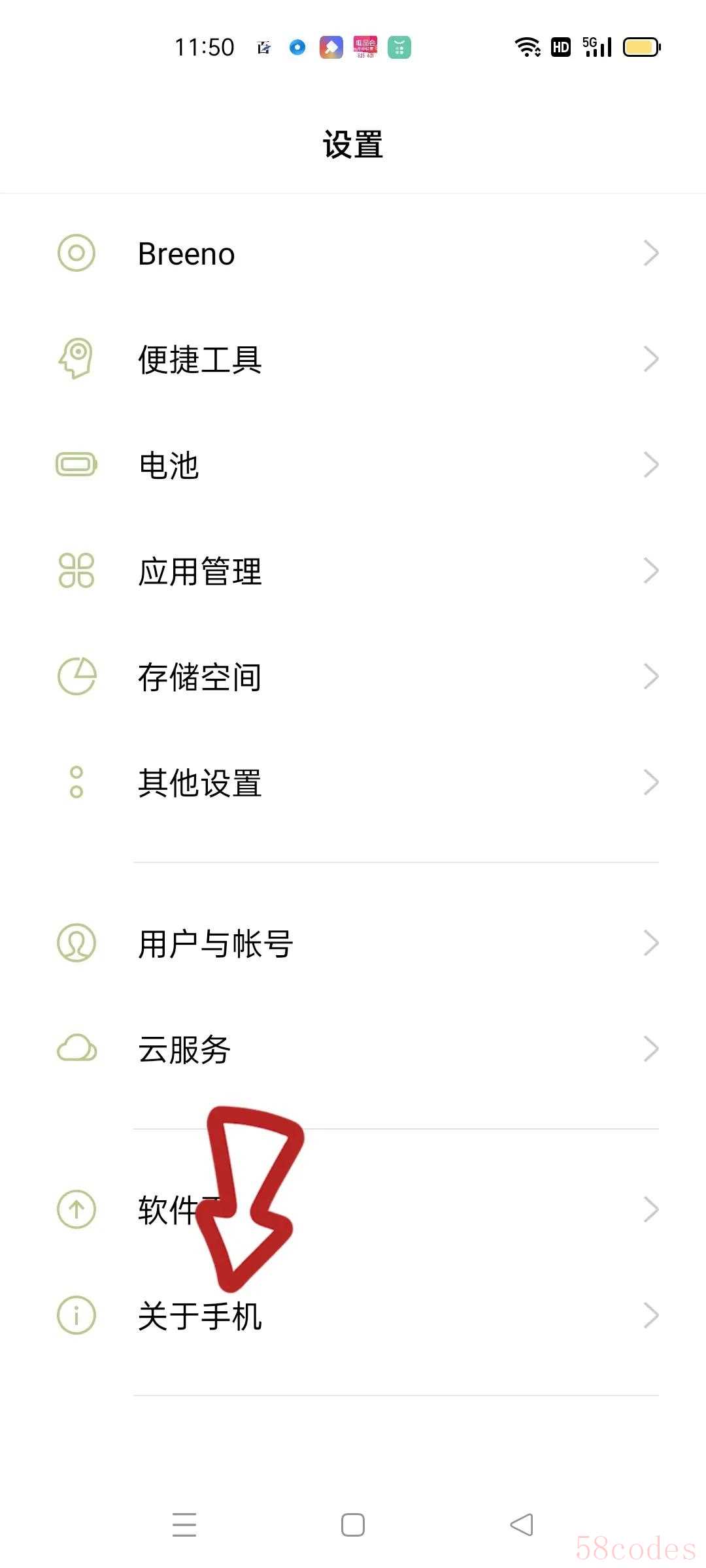The image size is (706, 1568).
Task: Open 电池 battery settings
Action: 353,465
